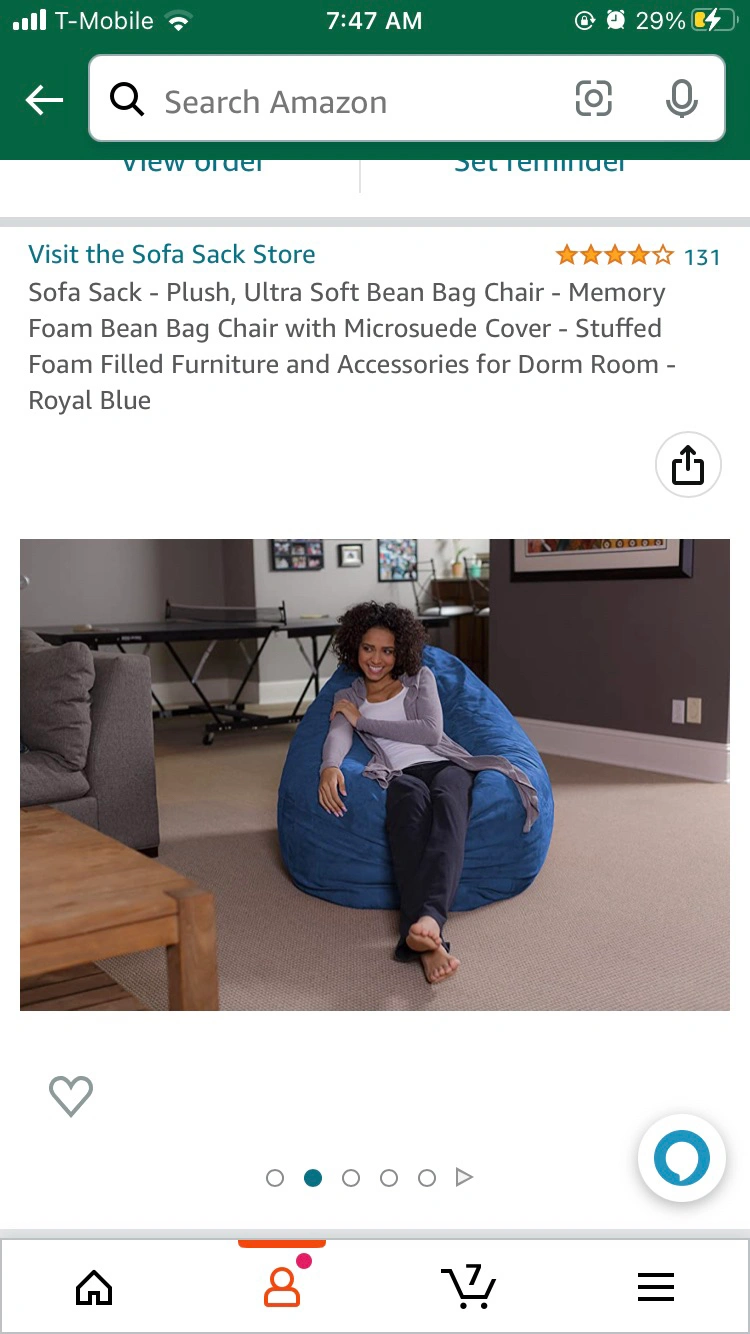Jump to the third image dot
This screenshot has height=1334, width=750.
pyautogui.click(x=351, y=1178)
